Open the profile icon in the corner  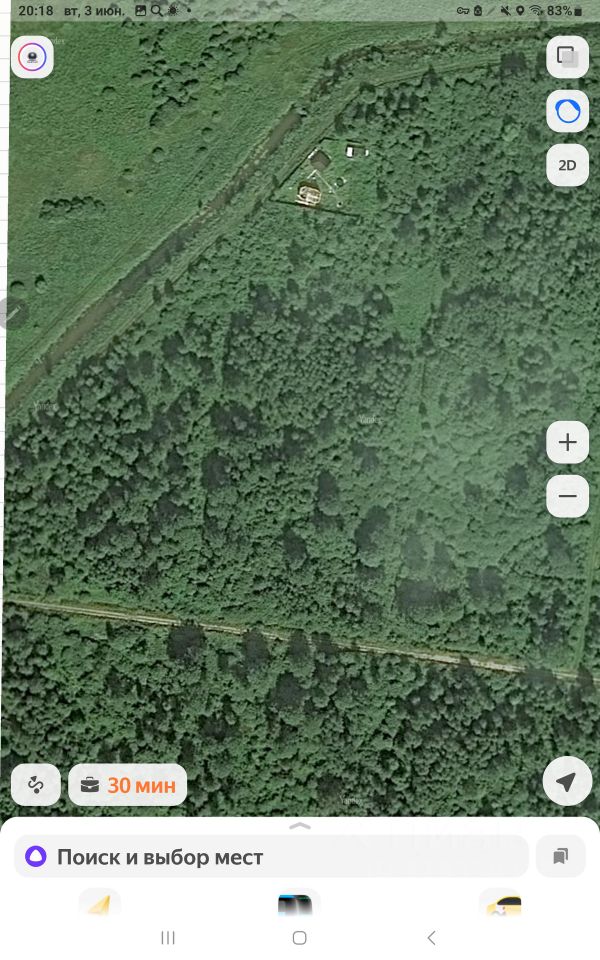[x=33, y=57]
